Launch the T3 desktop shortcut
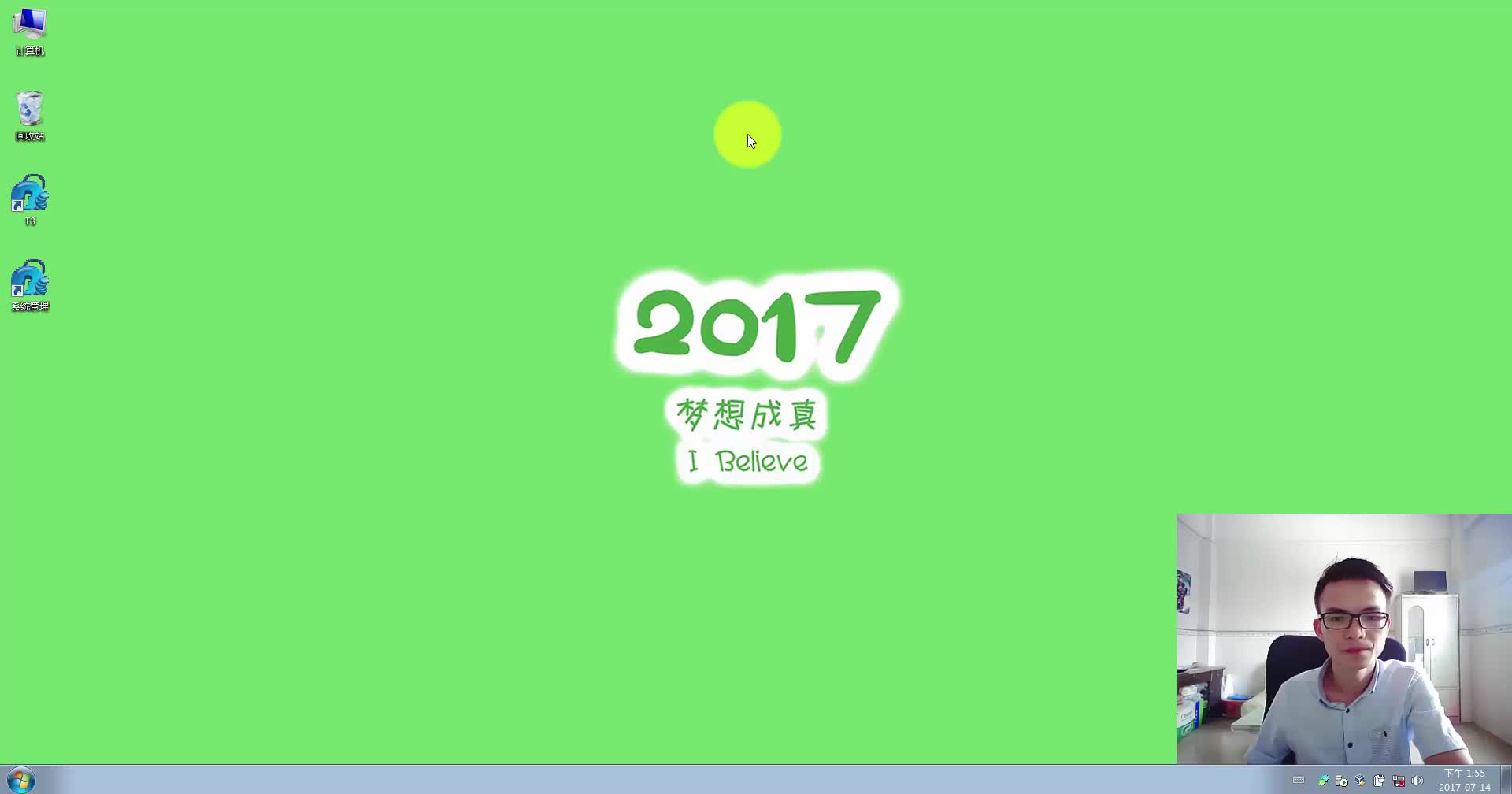The image size is (1512, 794). tap(30, 195)
